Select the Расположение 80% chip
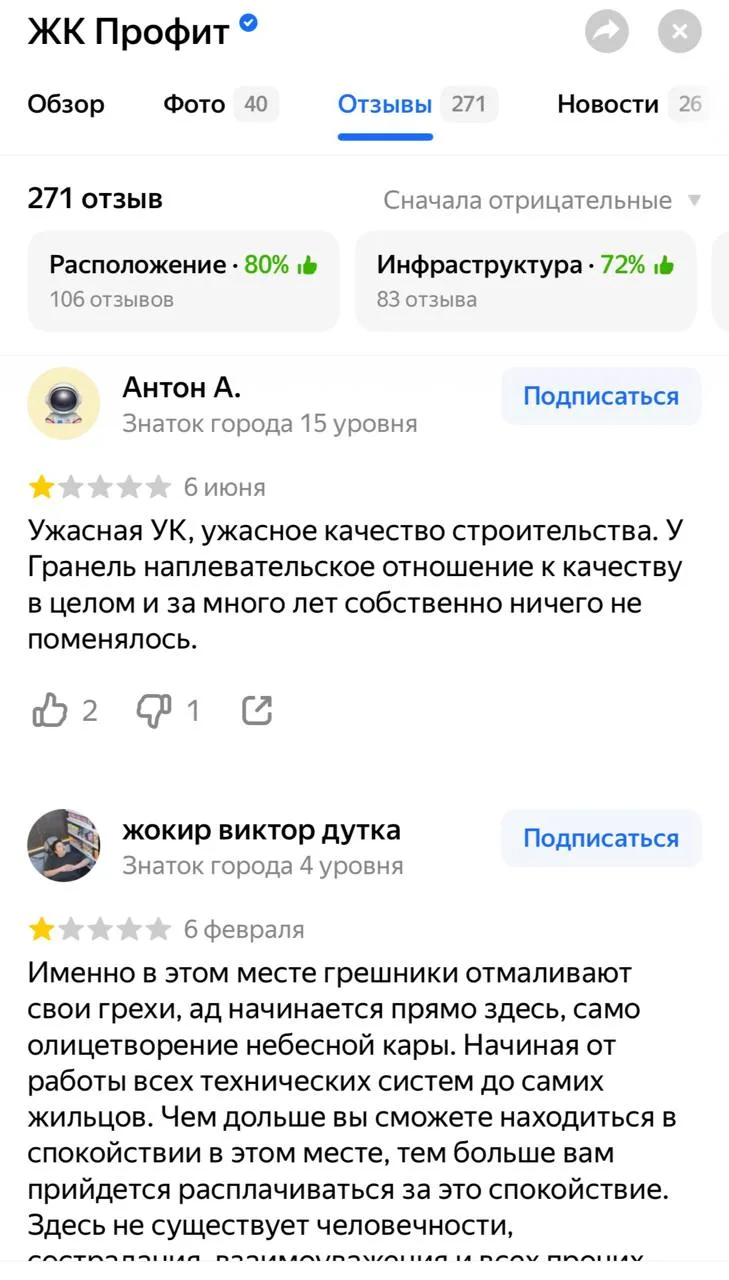Viewport: 729px width, 1280px height. click(184, 280)
